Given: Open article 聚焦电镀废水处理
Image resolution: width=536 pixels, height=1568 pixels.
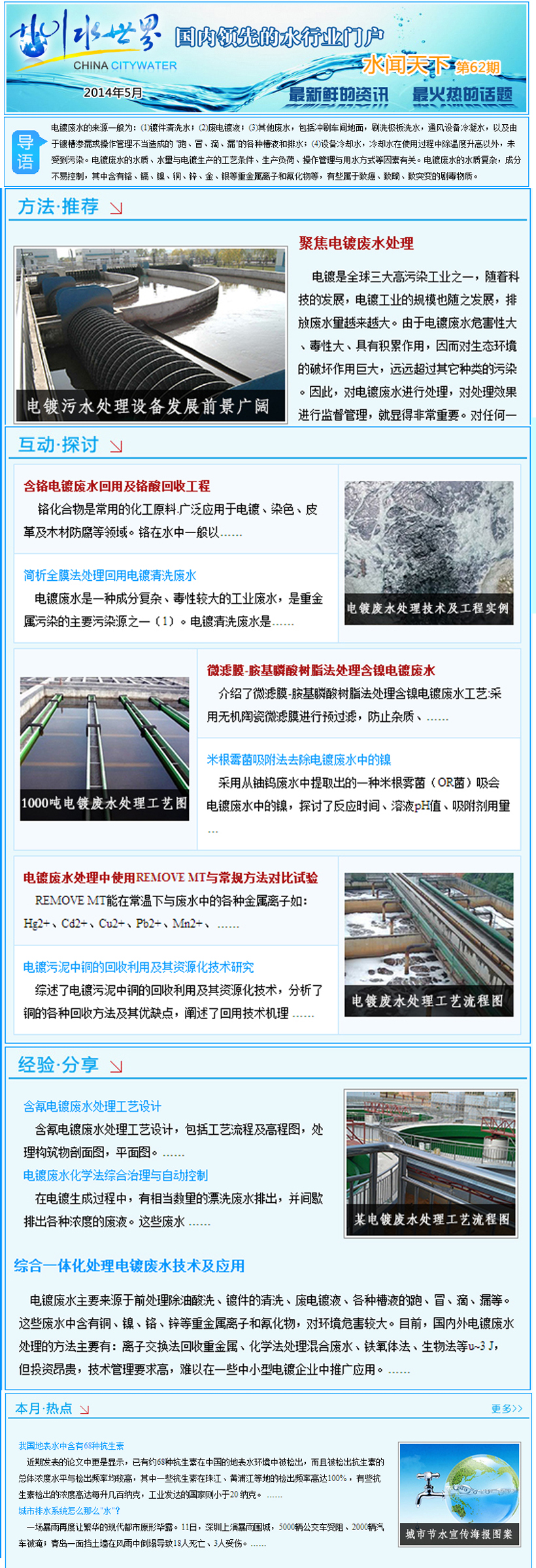Looking at the screenshot, I should (356, 244).
